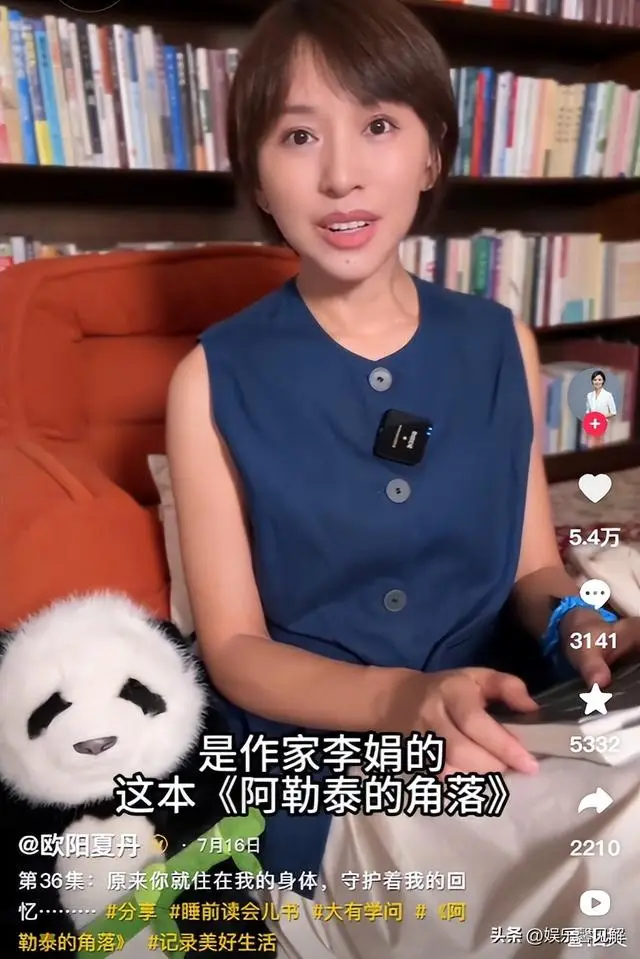
Task: Open the #睡前读会儿书 hashtag
Action: click(234, 912)
